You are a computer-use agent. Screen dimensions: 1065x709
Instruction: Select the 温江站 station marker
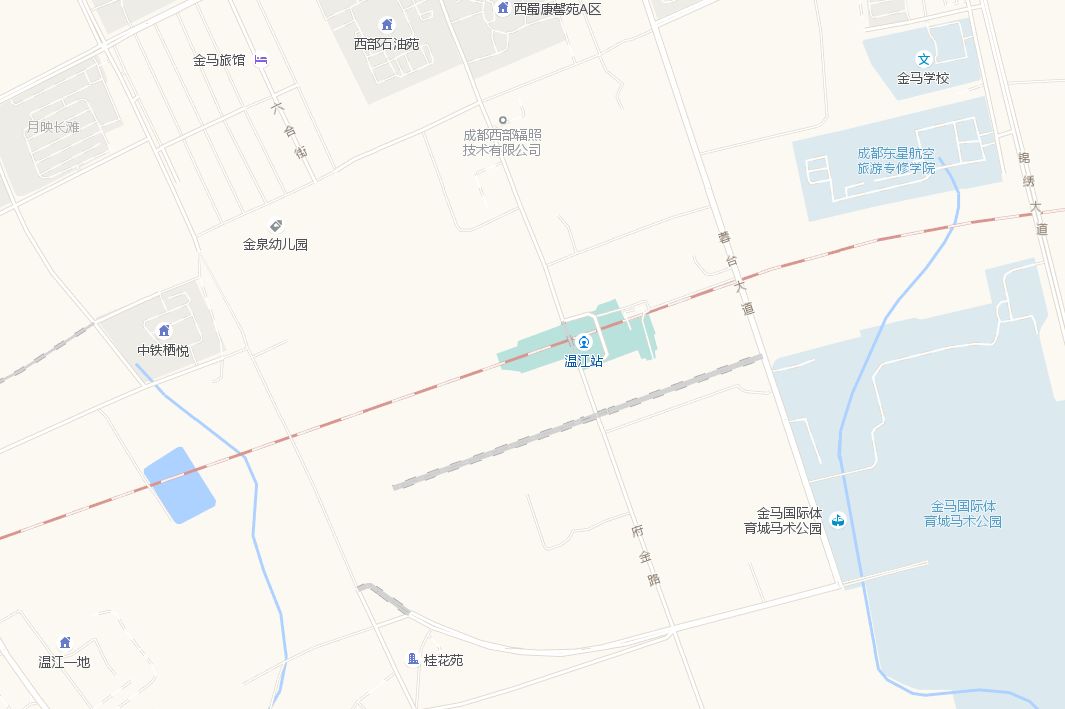click(584, 342)
